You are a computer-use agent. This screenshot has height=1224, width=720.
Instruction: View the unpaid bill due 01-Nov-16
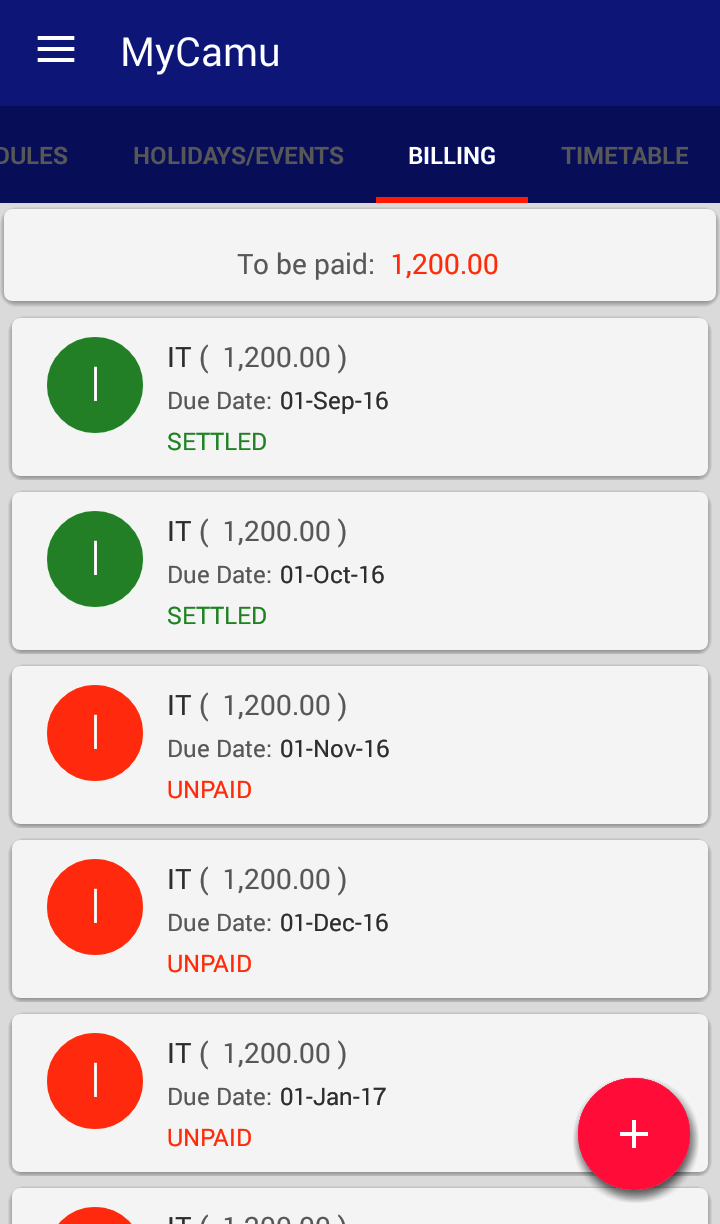coord(360,745)
